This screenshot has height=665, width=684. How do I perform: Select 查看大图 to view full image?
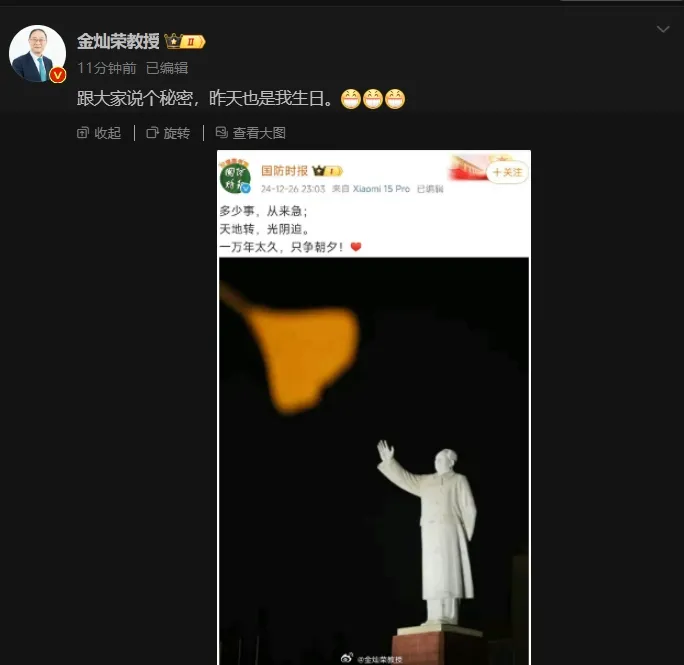pos(250,133)
